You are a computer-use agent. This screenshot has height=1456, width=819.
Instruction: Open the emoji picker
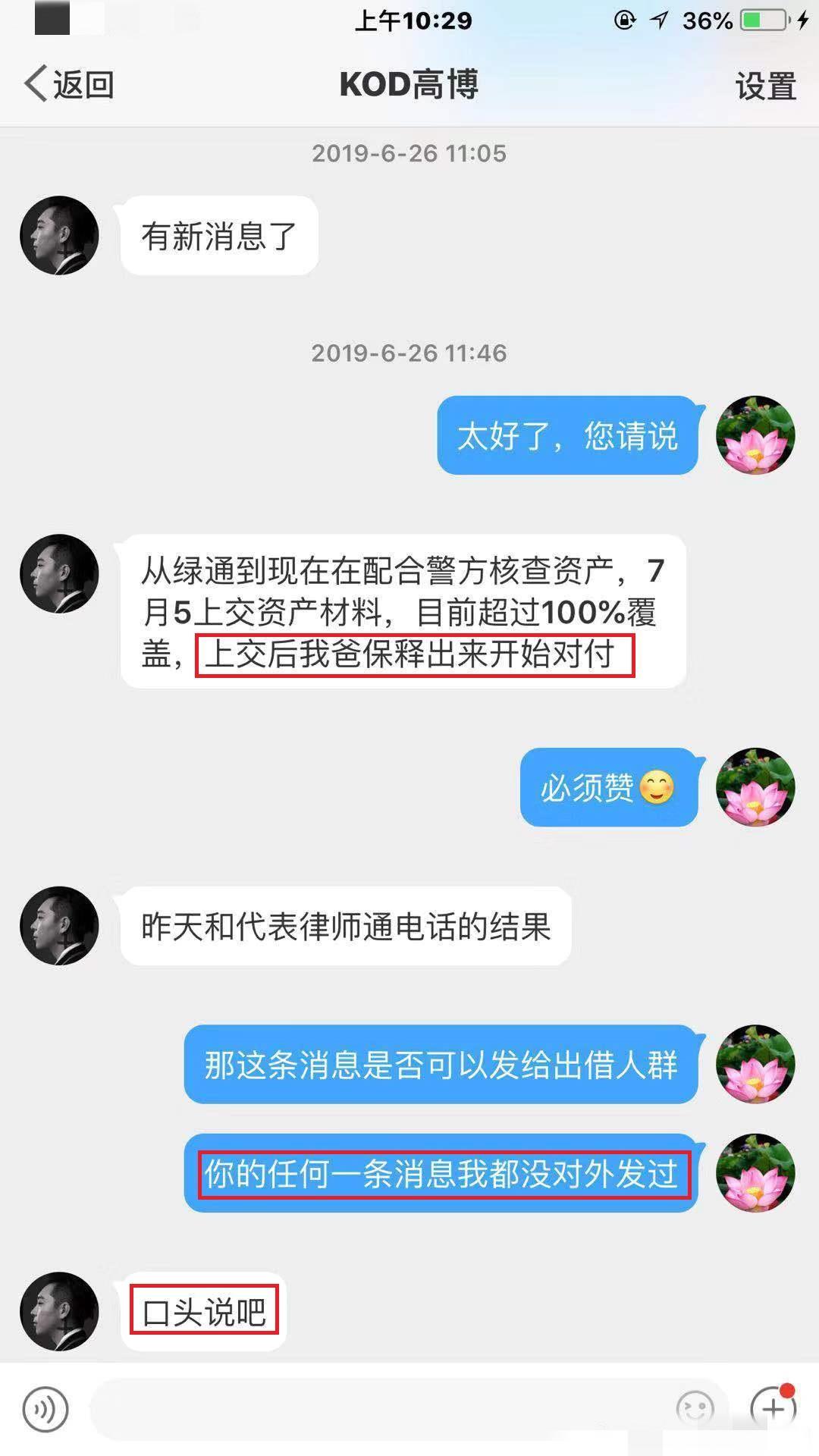[695, 1410]
